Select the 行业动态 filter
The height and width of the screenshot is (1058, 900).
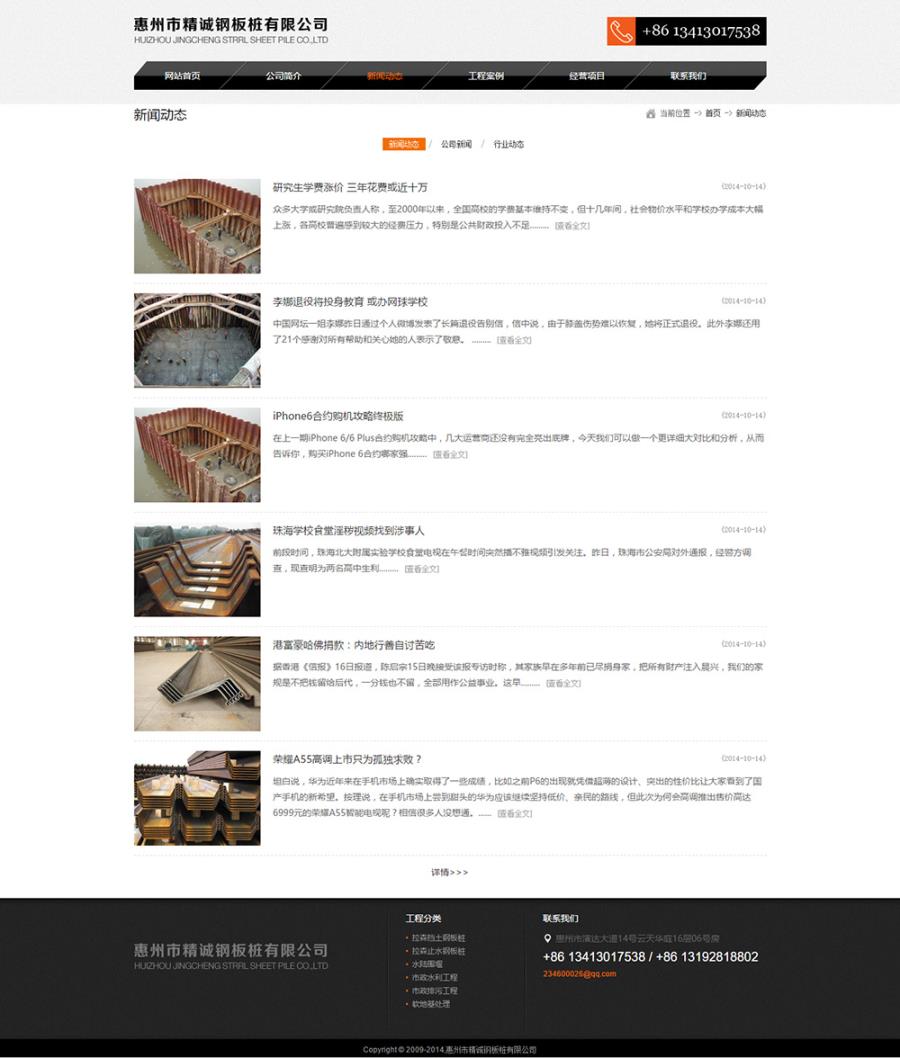point(508,145)
